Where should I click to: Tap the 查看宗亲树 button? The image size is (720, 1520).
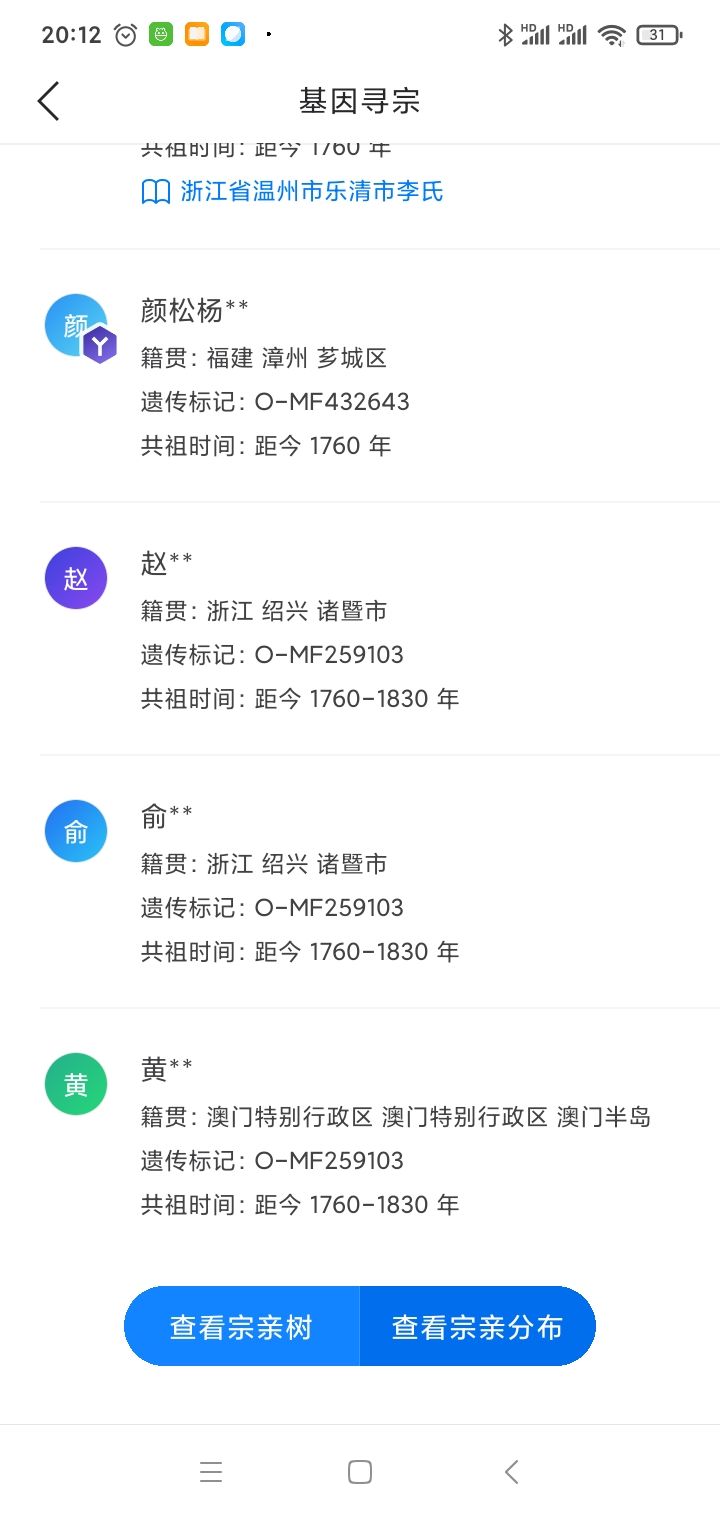[x=241, y=1327]
